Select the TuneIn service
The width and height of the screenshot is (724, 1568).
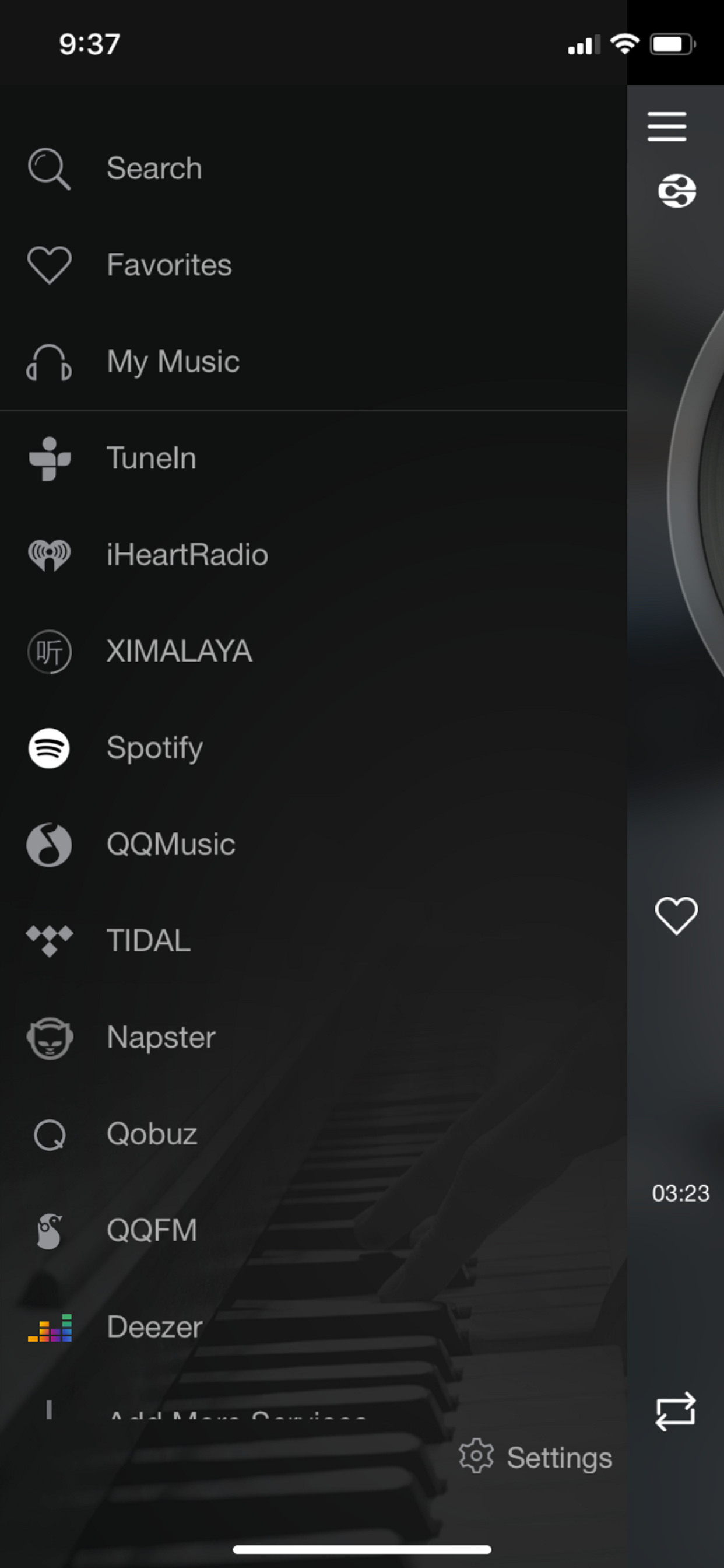tap(152, 459)
